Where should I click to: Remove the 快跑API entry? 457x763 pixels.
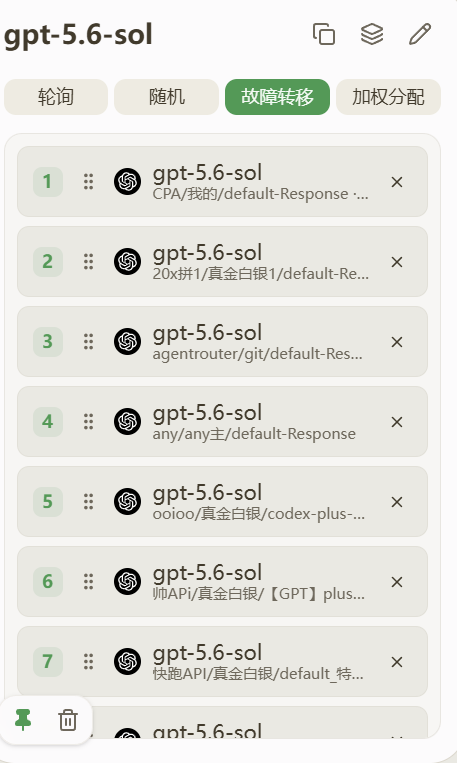397,662
